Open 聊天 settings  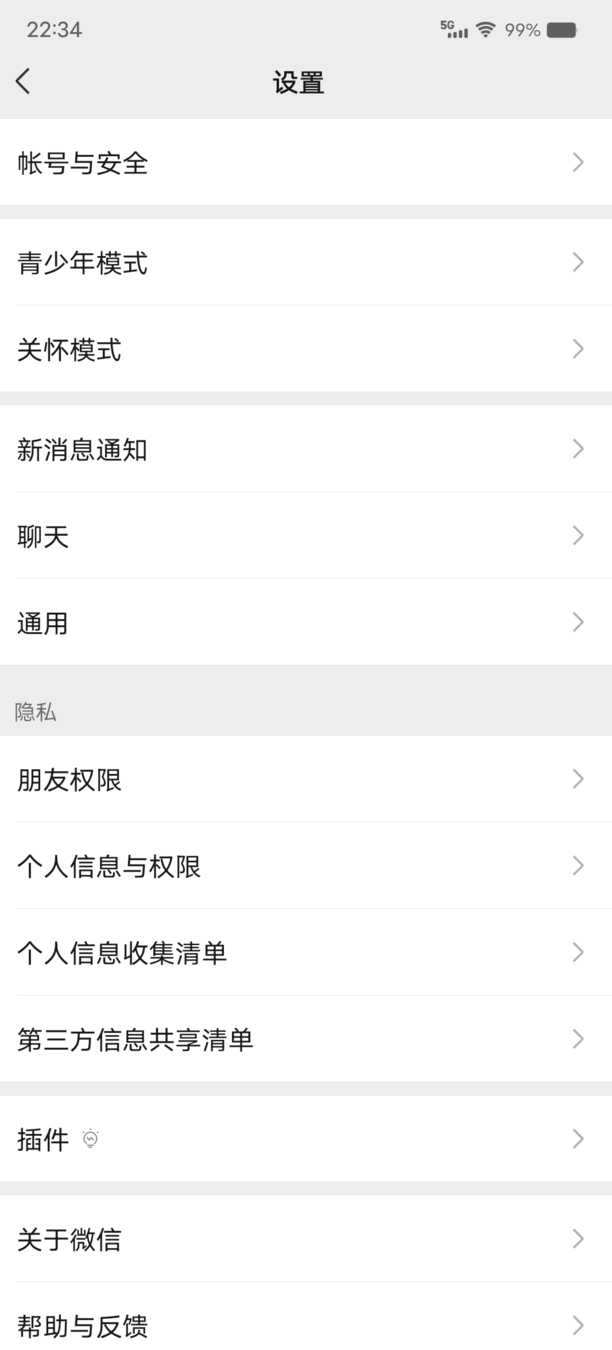306,536
